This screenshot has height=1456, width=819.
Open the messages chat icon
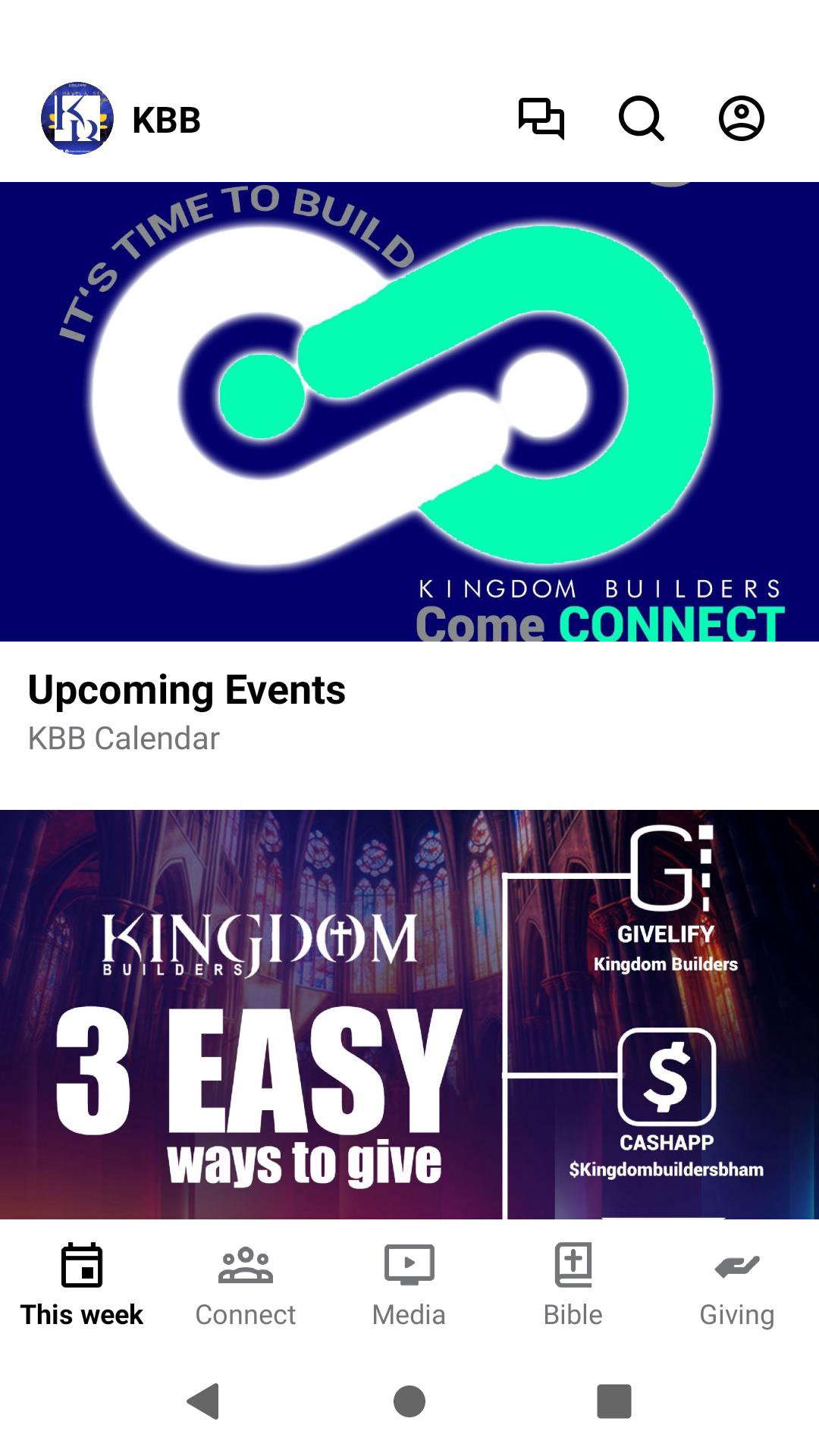click(541, 119)
